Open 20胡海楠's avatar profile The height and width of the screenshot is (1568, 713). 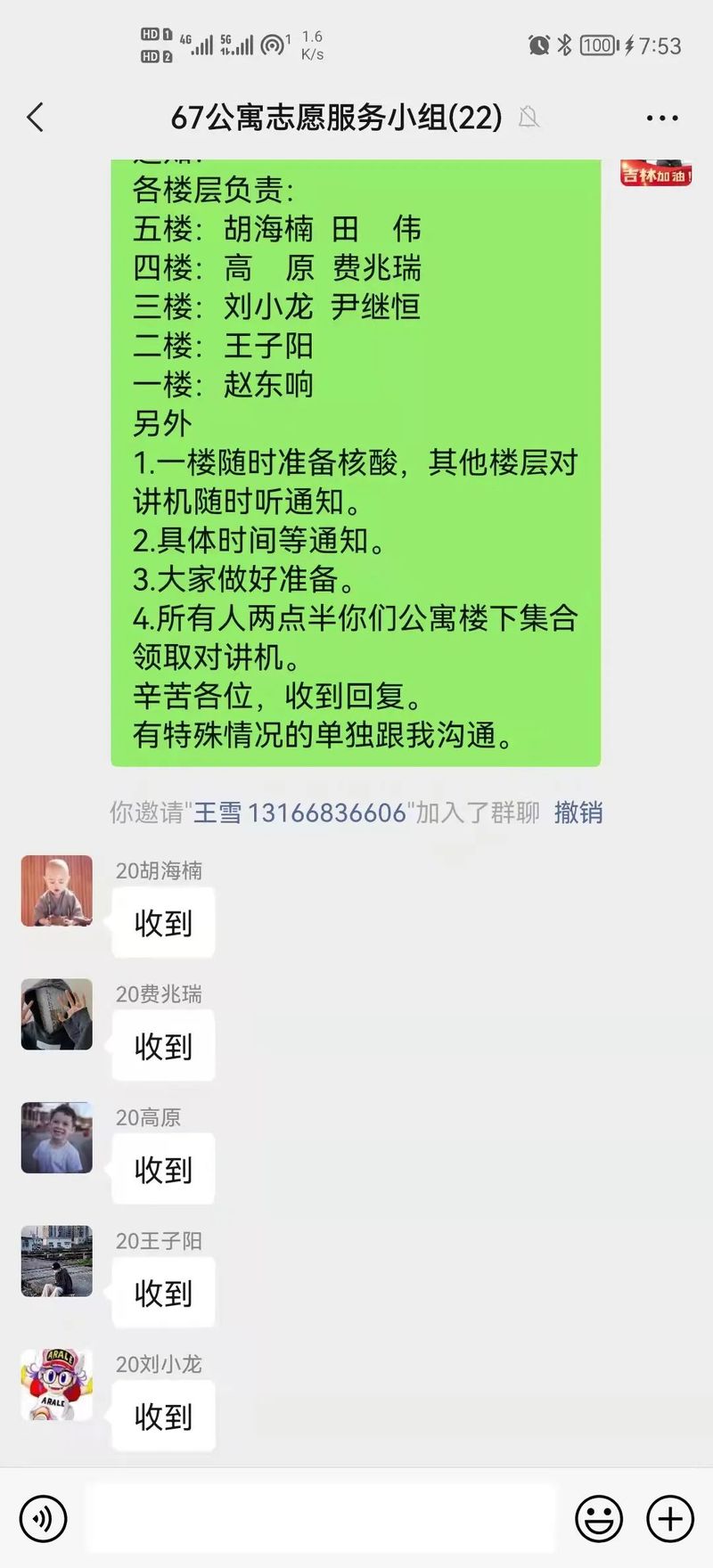pyautogui.click(x=57, y=891)
